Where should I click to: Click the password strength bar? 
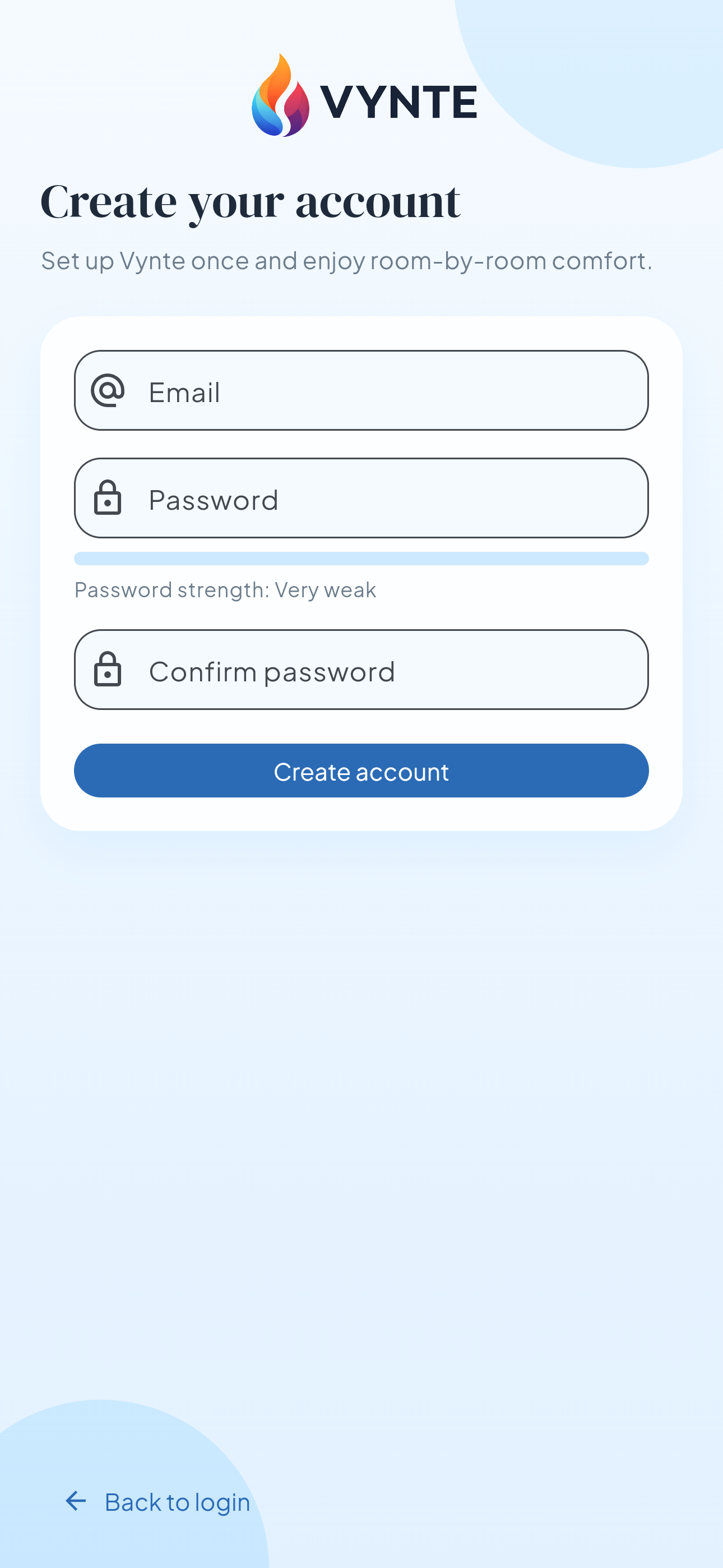coord(361,558)
